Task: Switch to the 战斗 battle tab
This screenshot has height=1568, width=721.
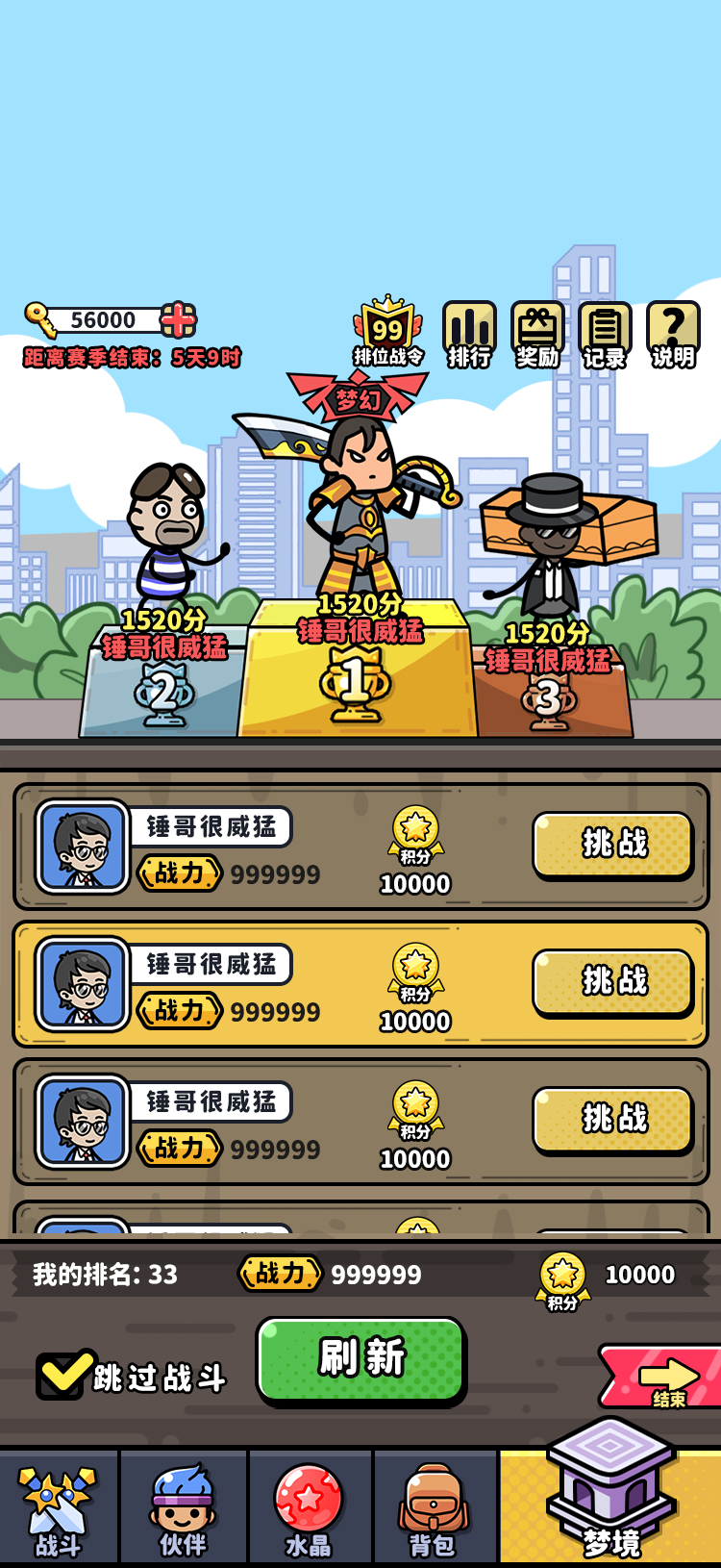Action: (59, 1508)
